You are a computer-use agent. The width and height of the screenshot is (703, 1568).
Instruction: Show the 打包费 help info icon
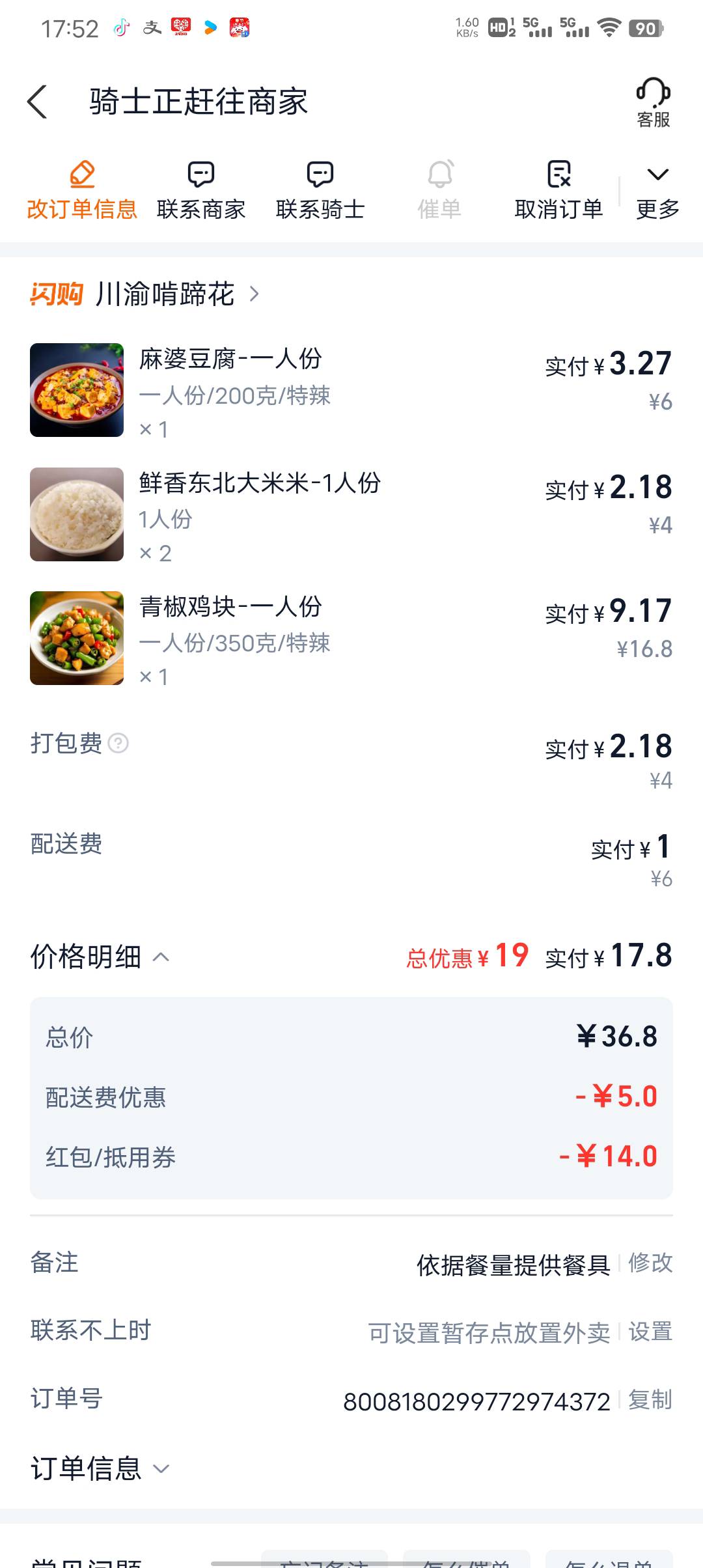[x=118, y=743]
